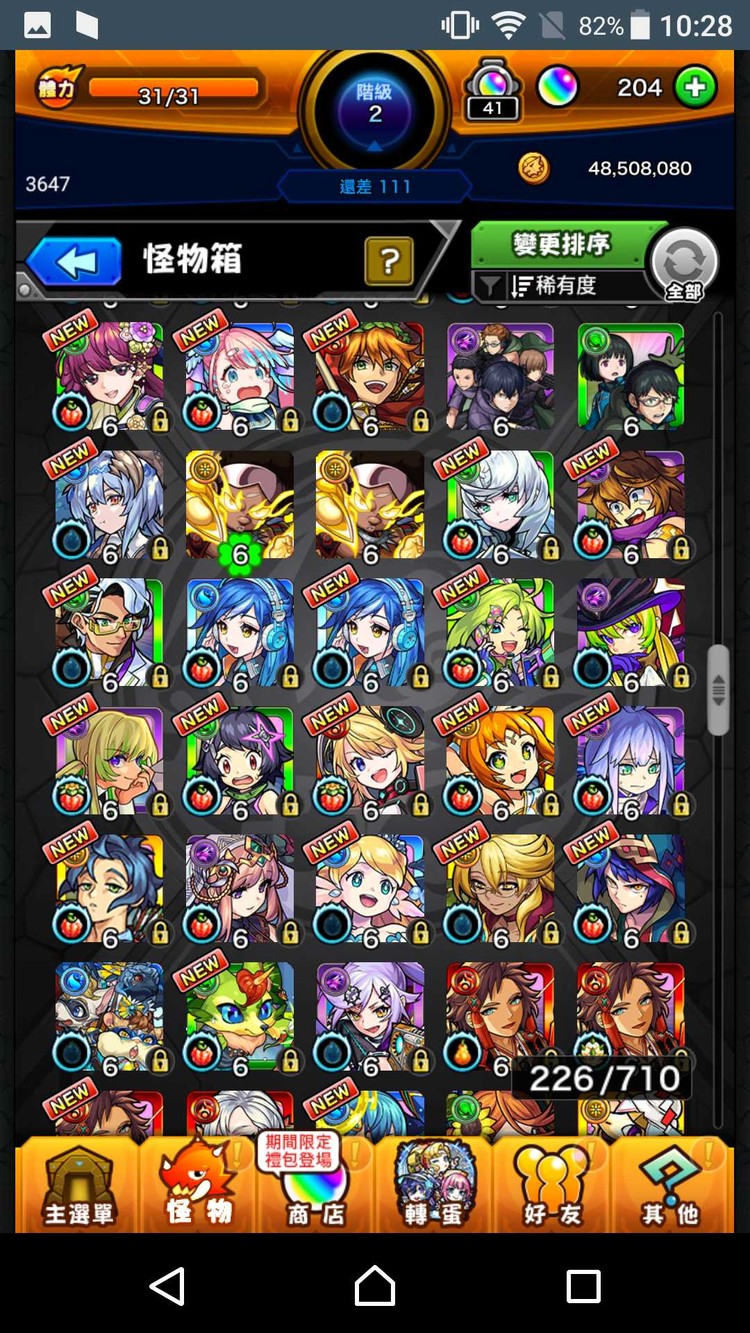This screenshot has height=1333, width=750.
Task: Add orbs with the green plus
Action: [x=694, y=88]
